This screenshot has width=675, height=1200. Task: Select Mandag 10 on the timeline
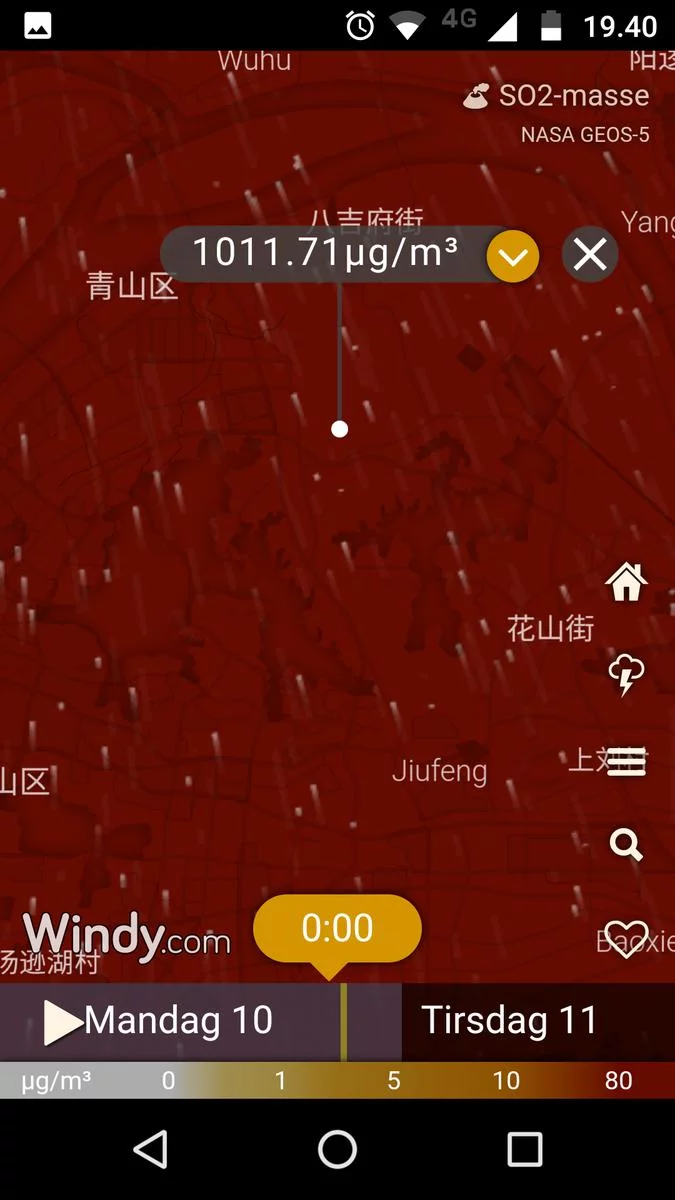pyautogui.click(x=180, y=1021)
